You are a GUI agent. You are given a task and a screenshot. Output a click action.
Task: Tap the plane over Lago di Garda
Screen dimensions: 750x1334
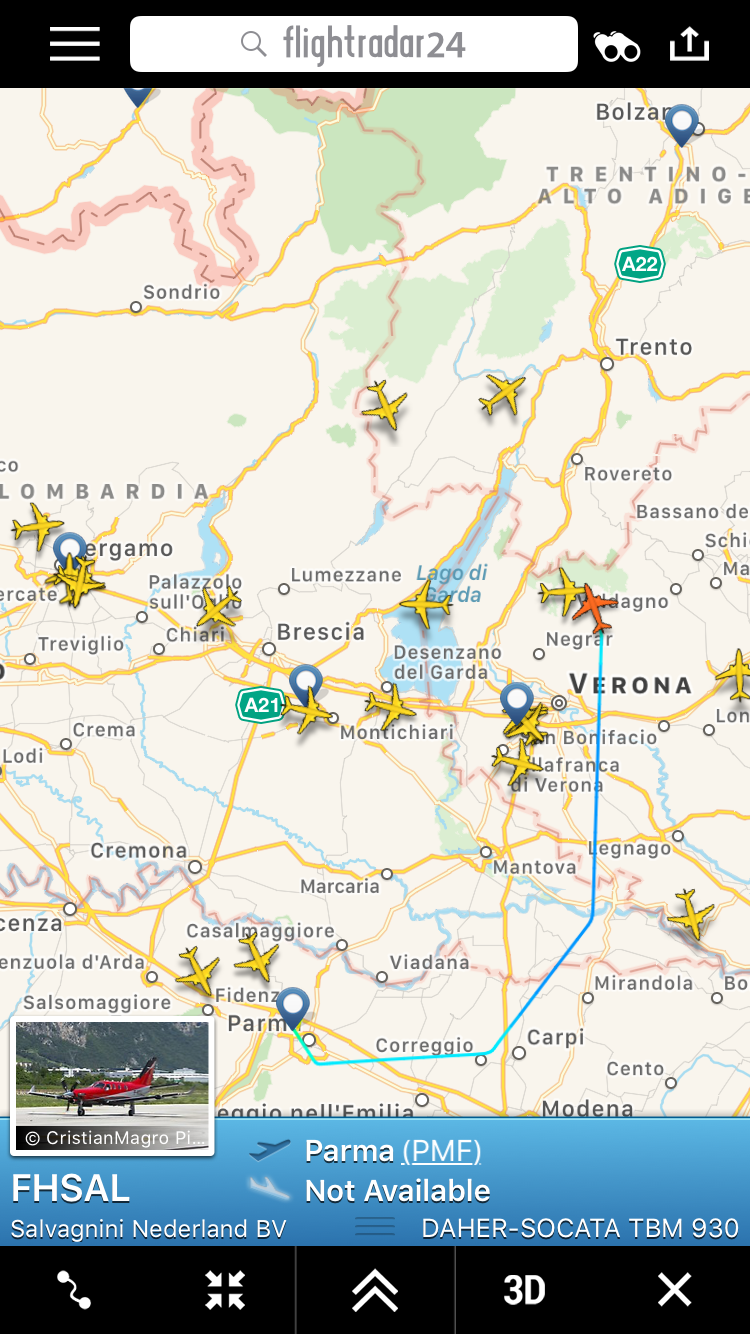point(426,603)
